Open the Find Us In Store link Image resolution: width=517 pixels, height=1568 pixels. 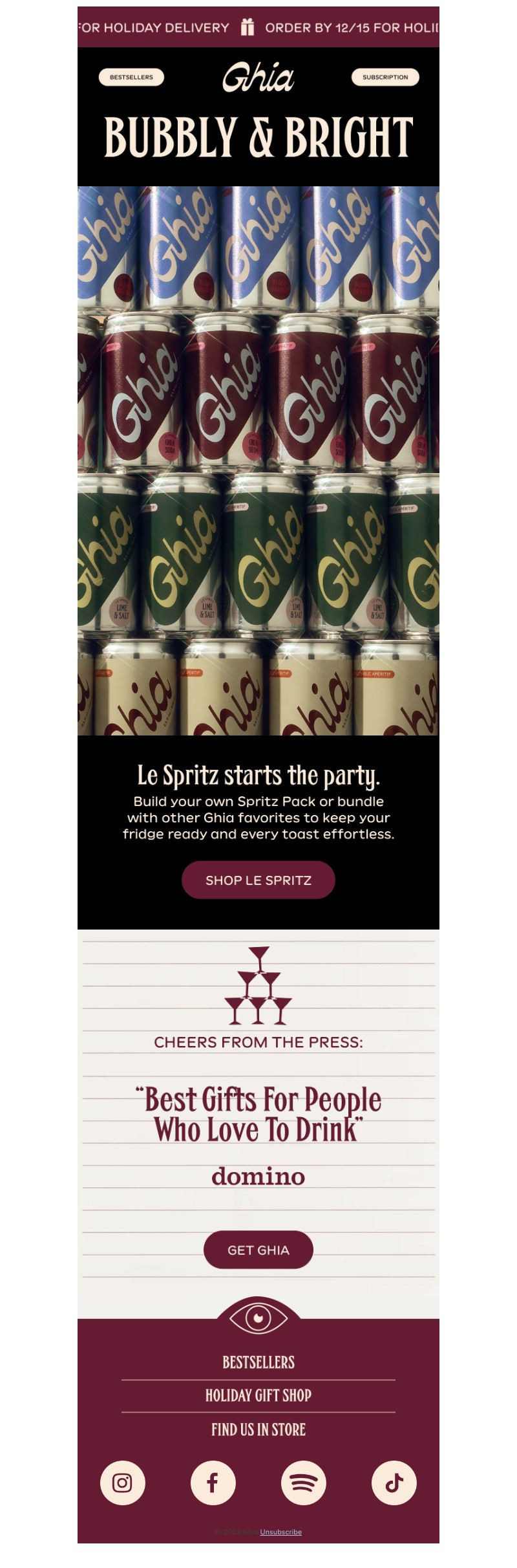(258, 1429)
